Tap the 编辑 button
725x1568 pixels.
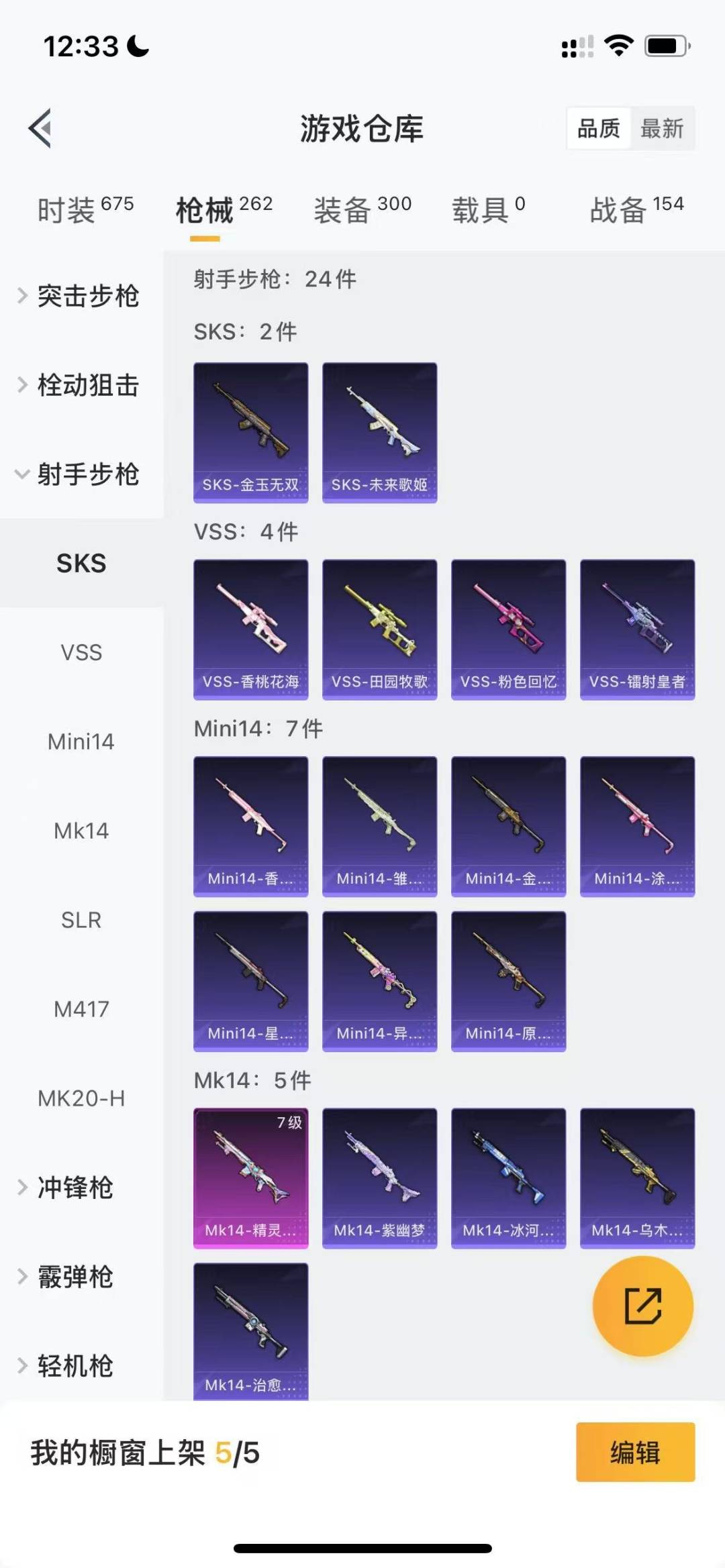[x=636, y=1452]
